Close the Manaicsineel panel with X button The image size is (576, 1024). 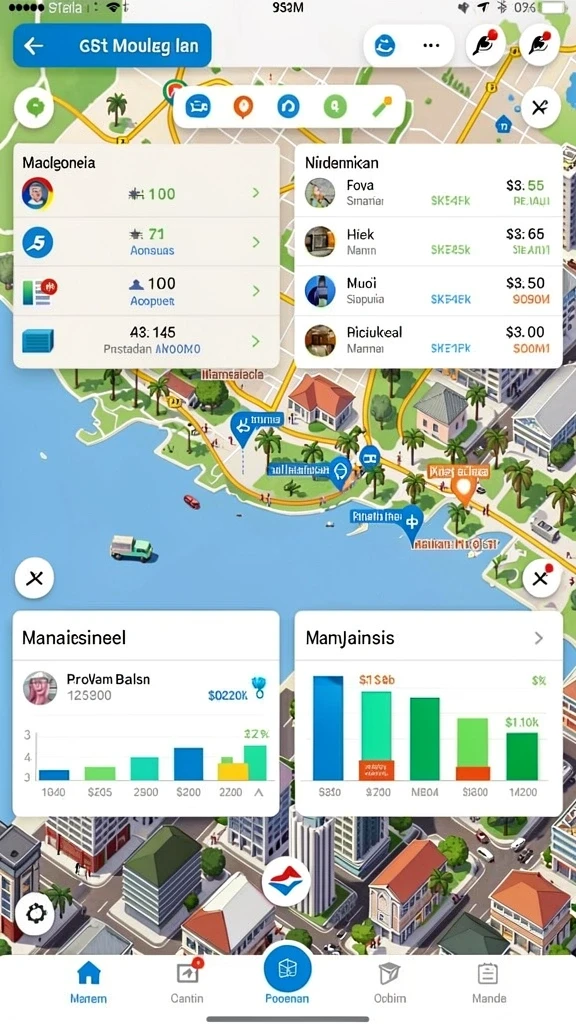tap(34, 578)
